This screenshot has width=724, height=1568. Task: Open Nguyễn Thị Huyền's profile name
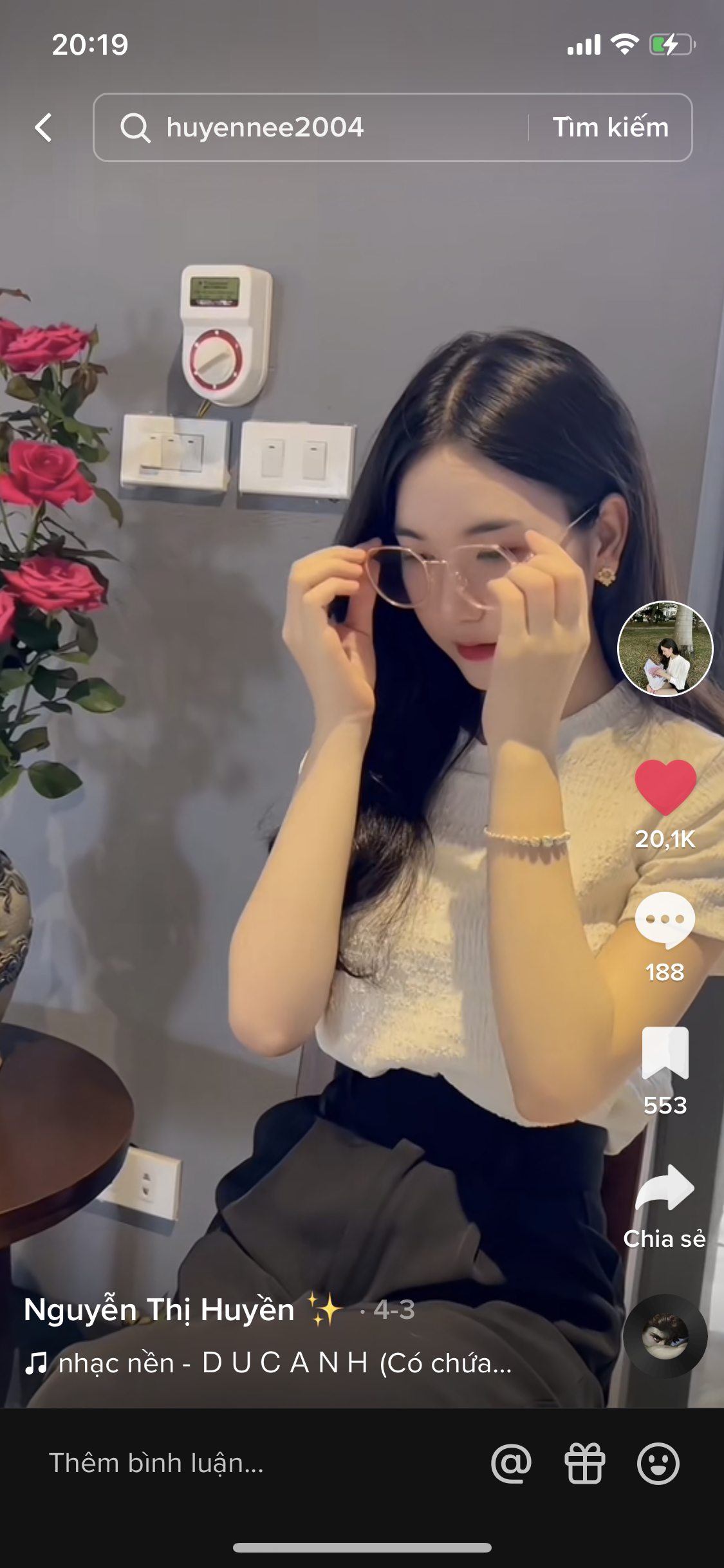(x=160, y=1309)
